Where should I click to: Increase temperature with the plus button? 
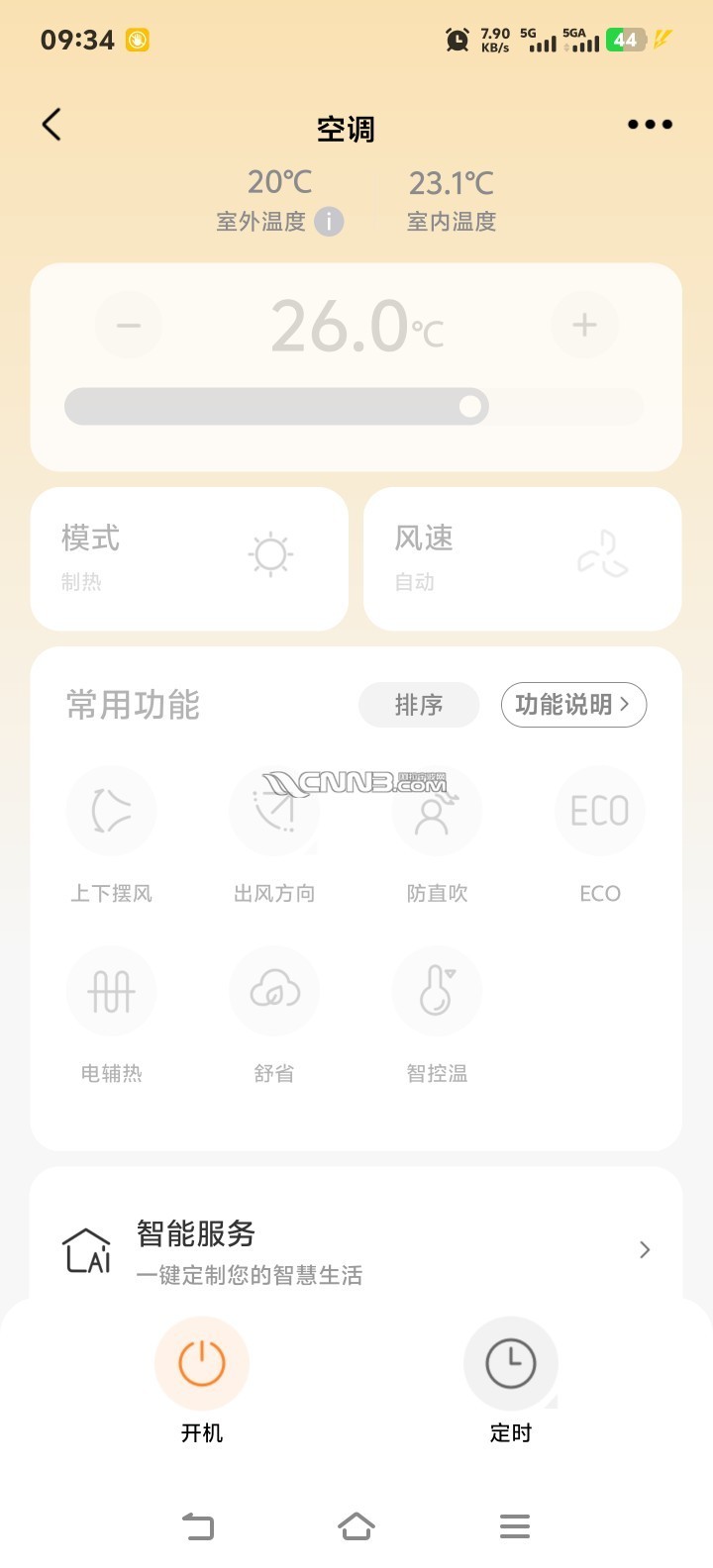click(584, 325)
